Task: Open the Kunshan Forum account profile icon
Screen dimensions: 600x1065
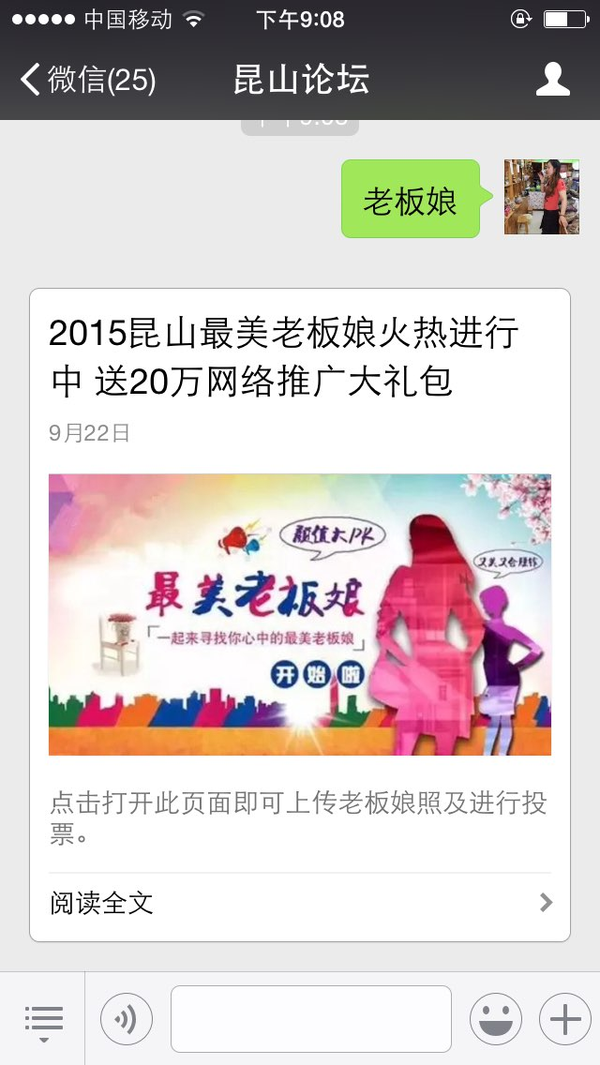Action: point(552,79)
